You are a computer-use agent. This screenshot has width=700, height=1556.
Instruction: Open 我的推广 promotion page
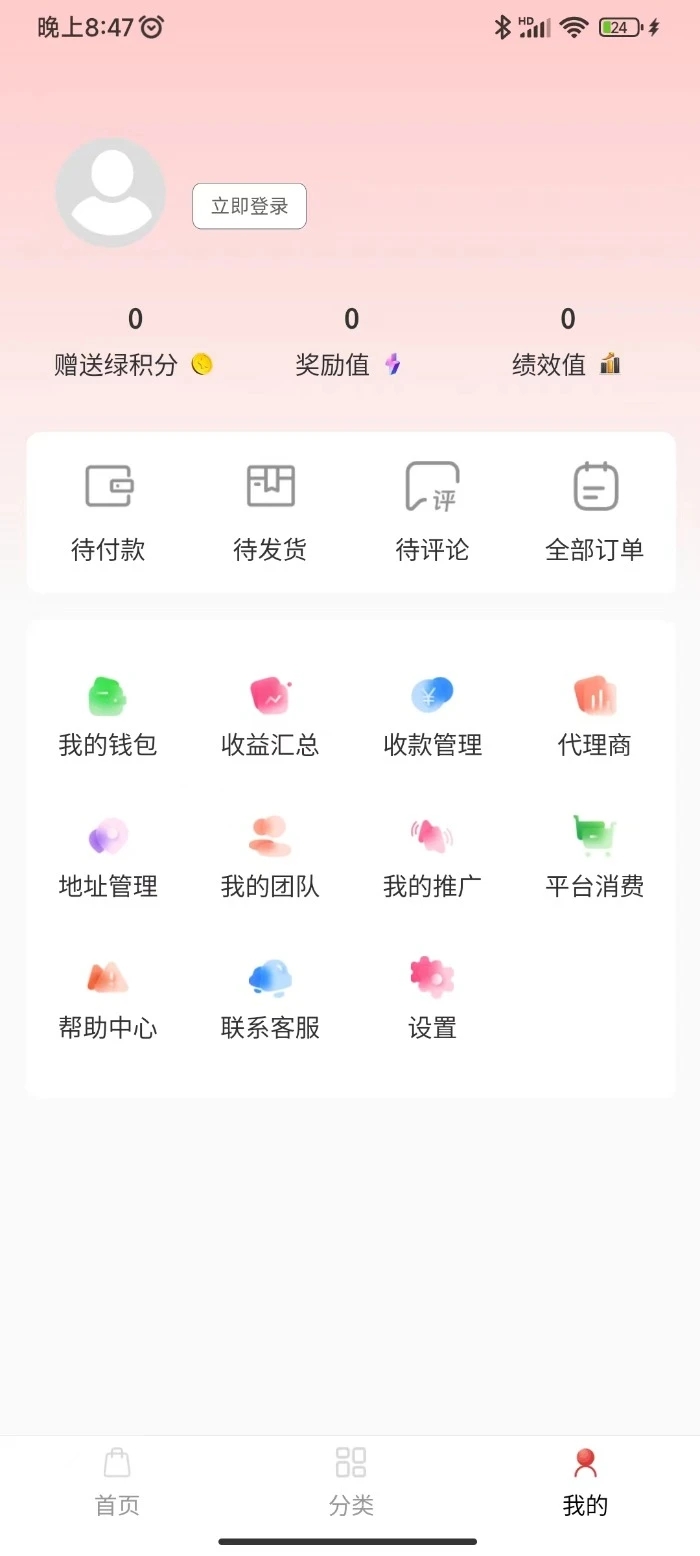click(x=432, y=857)
